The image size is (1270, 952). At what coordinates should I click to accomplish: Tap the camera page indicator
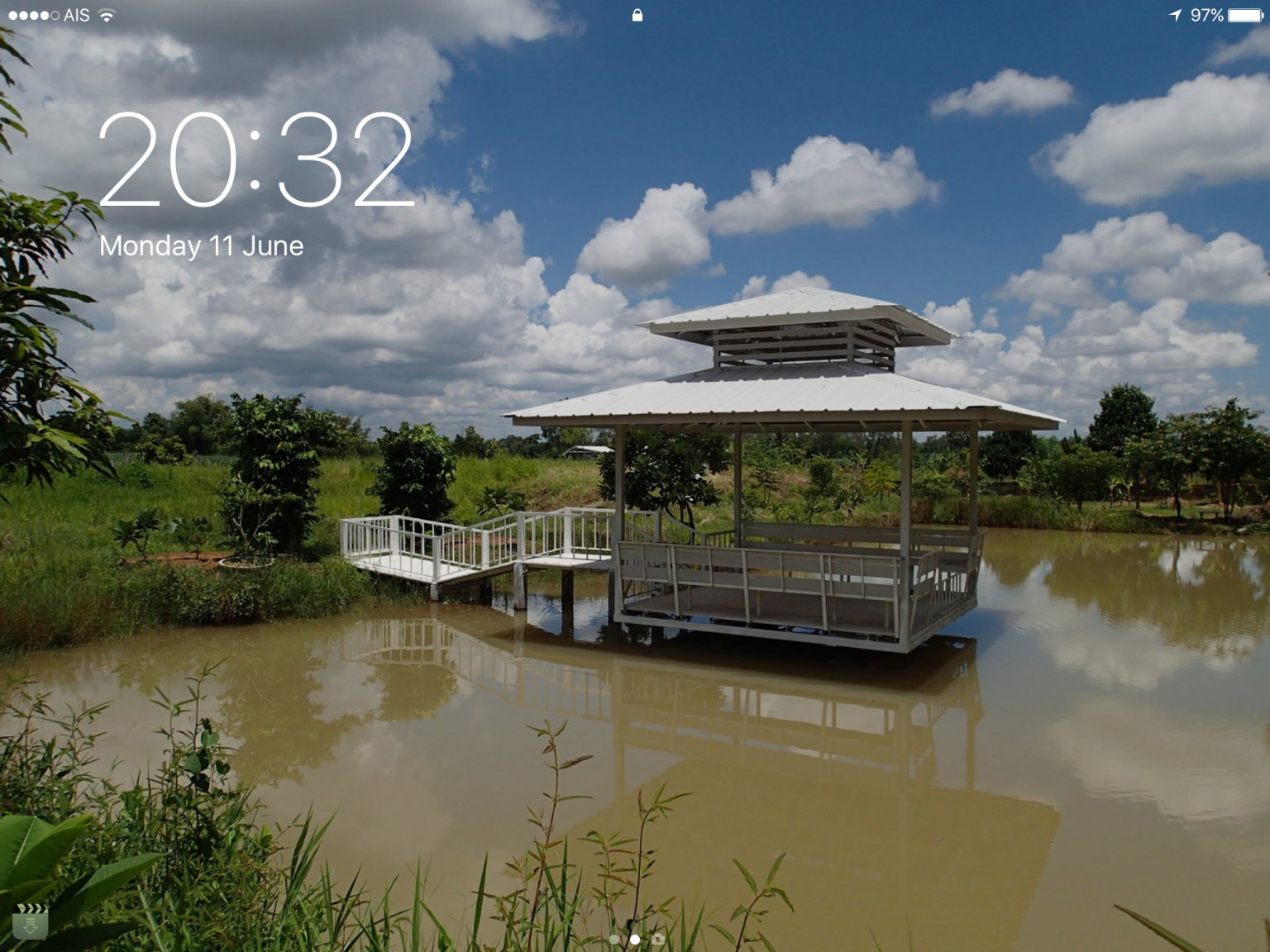pos(658,939)
